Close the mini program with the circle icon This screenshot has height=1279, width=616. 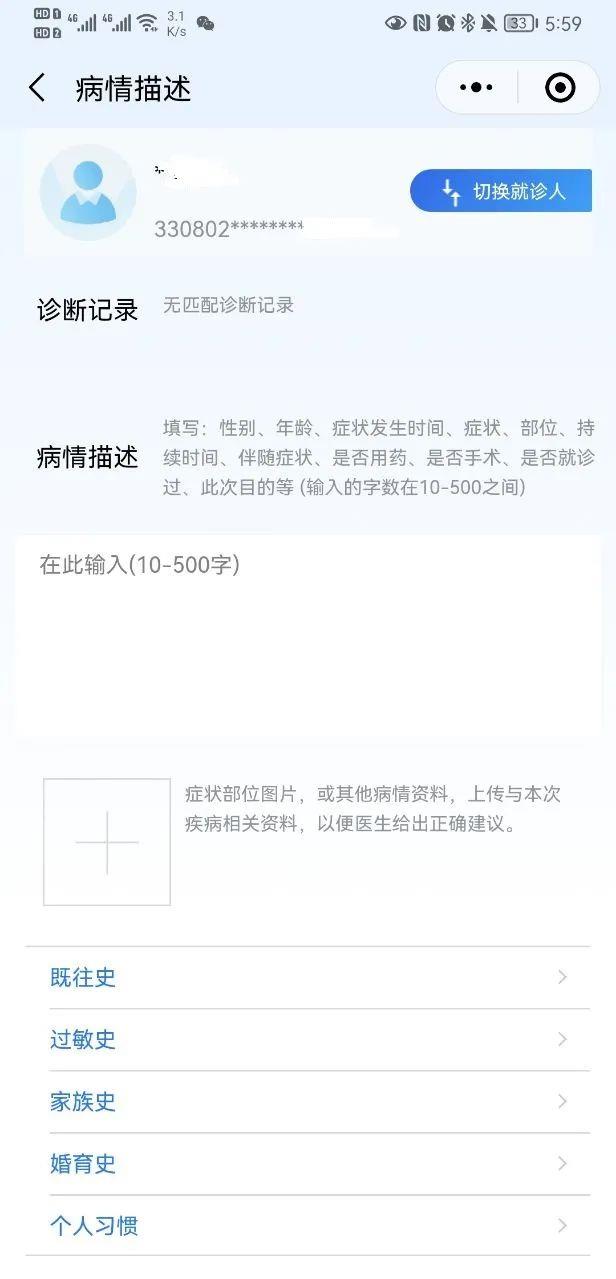560,88
